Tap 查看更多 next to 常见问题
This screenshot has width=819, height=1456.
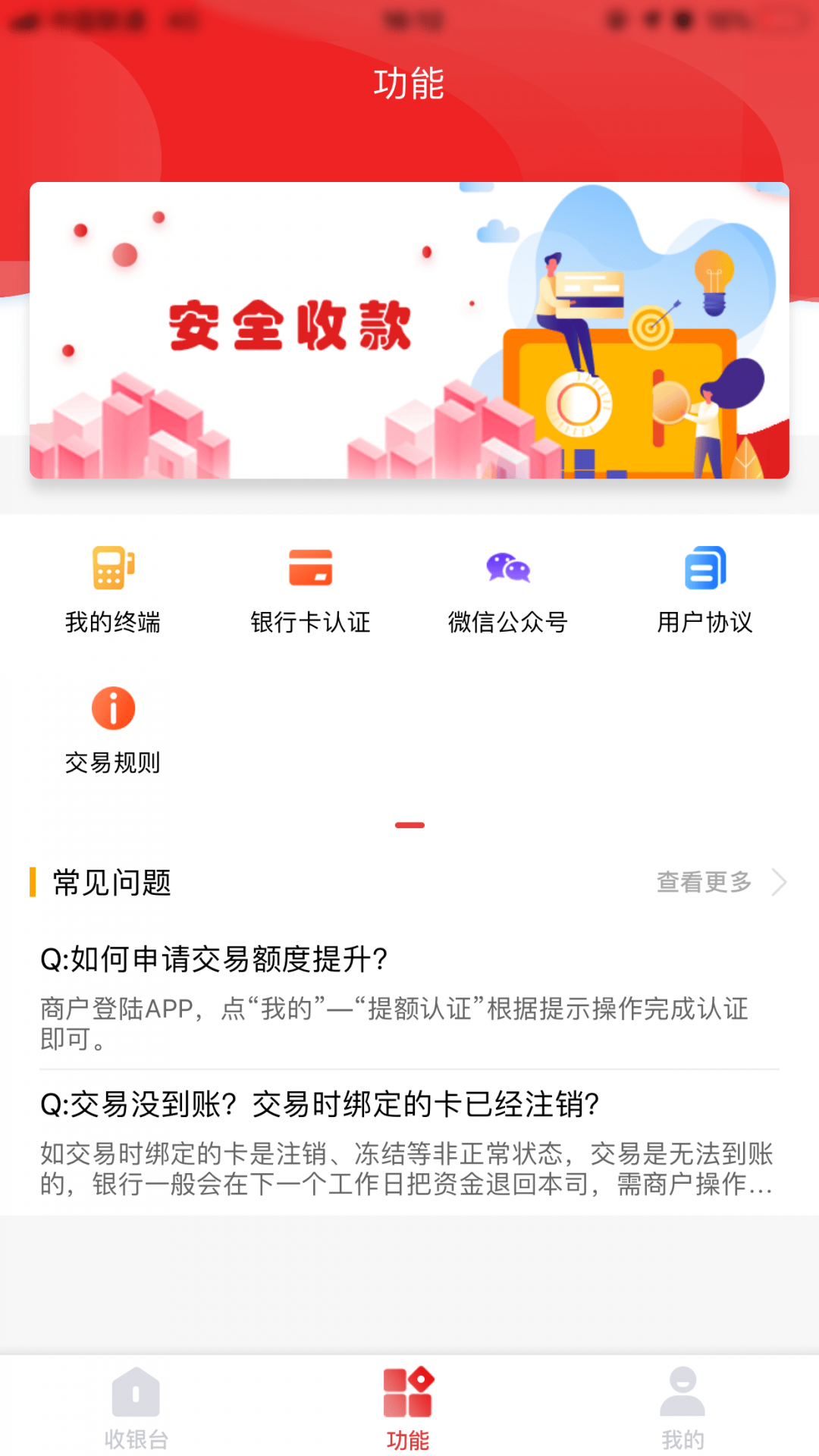(720, 882)
